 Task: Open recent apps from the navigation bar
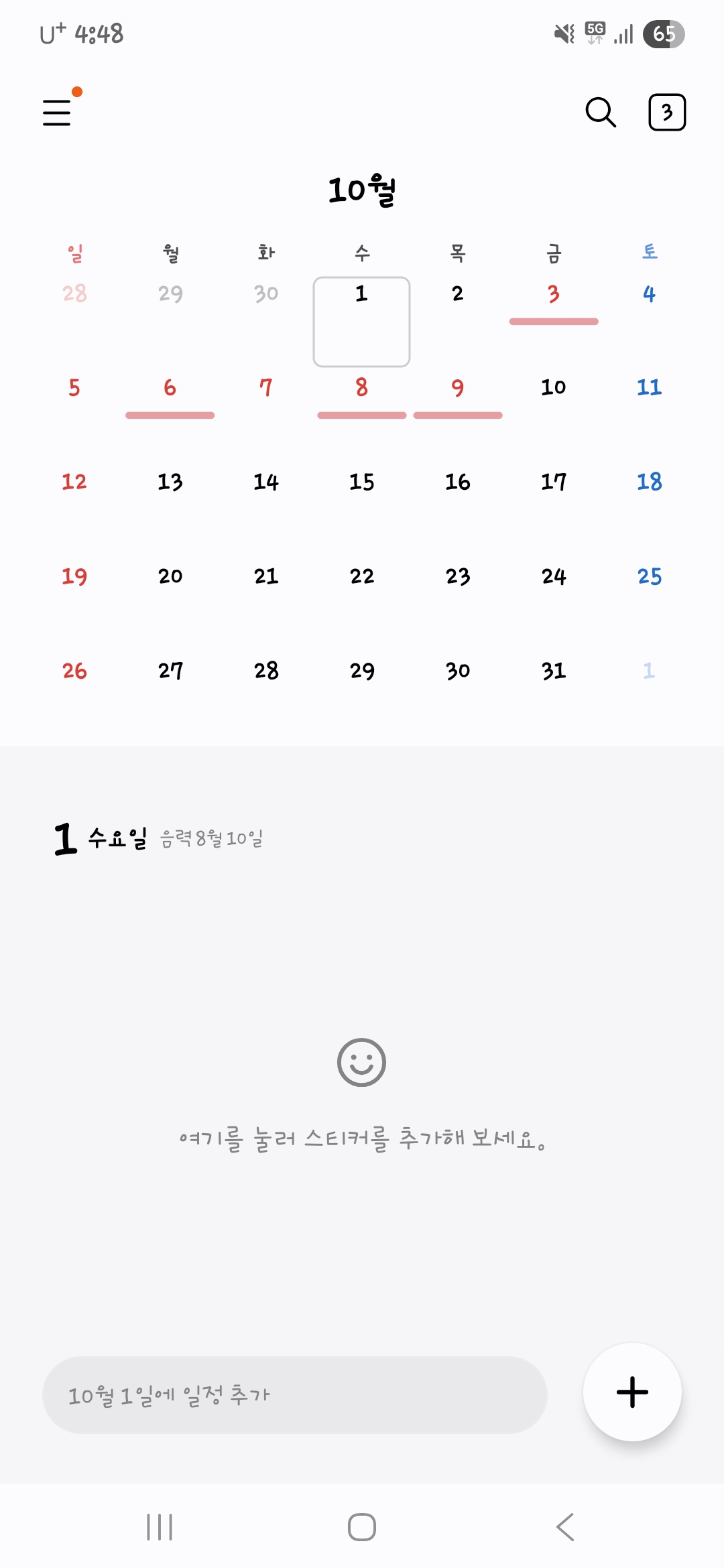tap(160, 1527)
